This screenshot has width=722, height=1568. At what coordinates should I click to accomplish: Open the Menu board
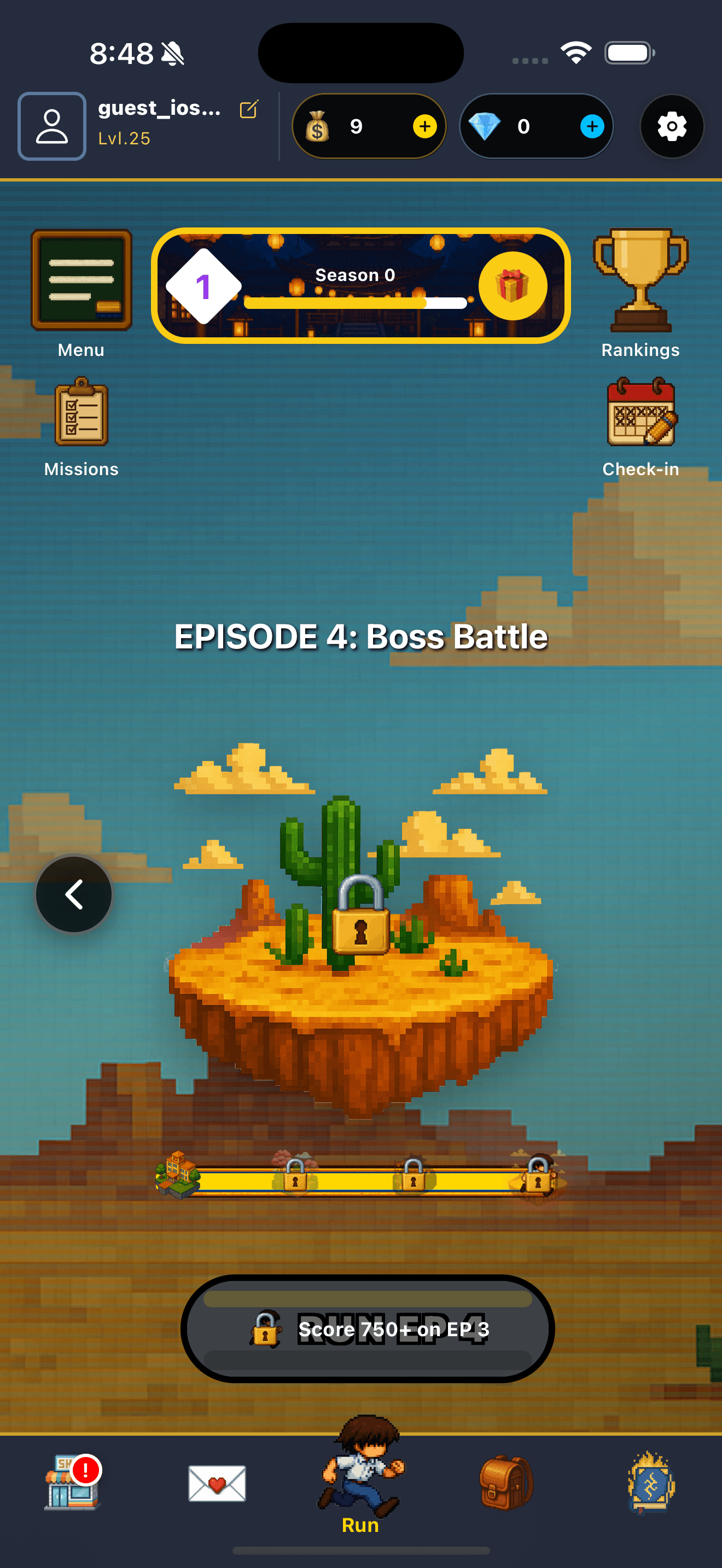tap(81, 280)
